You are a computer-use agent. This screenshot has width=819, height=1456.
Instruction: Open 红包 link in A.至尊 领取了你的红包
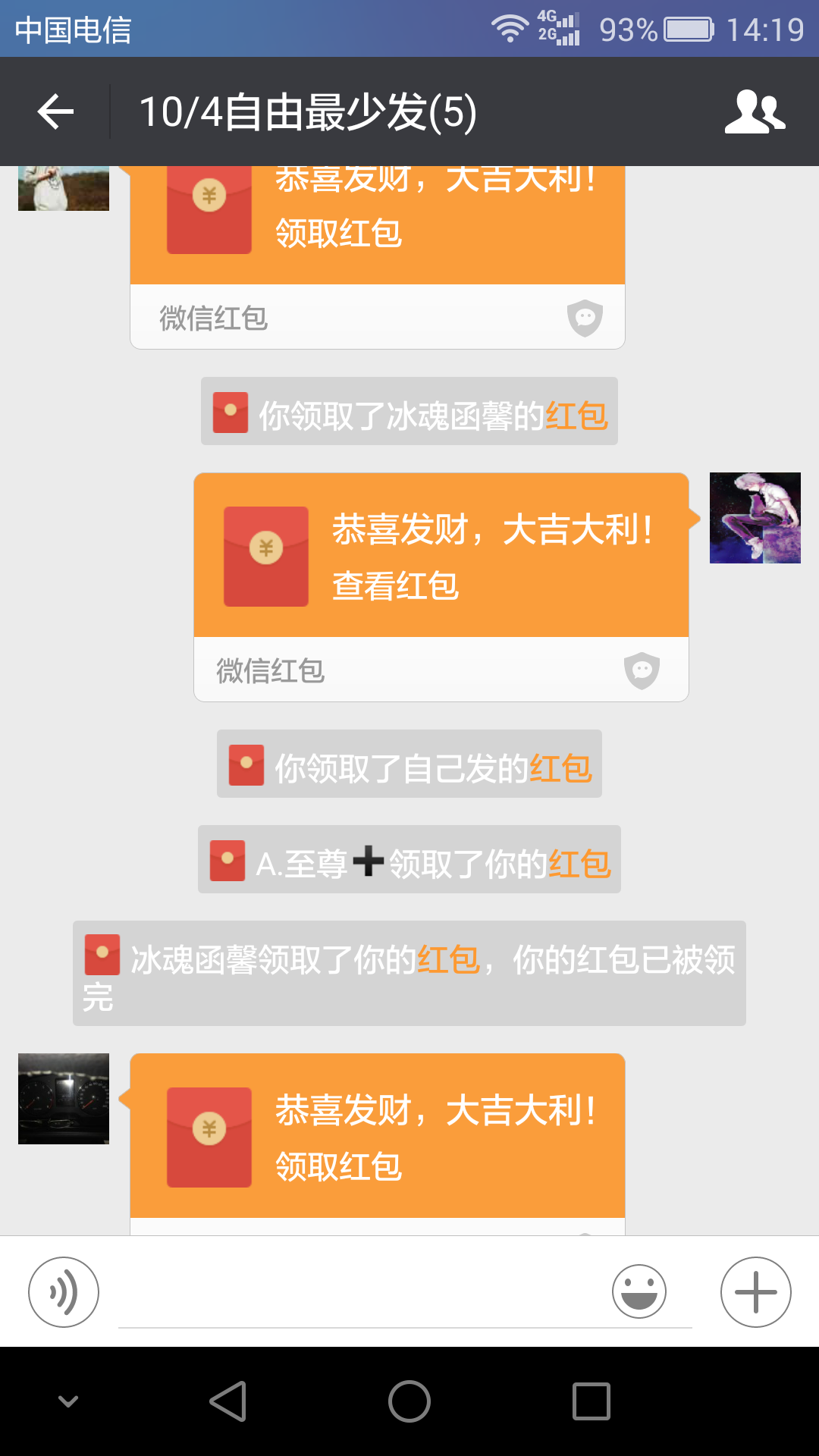point(579,864)
